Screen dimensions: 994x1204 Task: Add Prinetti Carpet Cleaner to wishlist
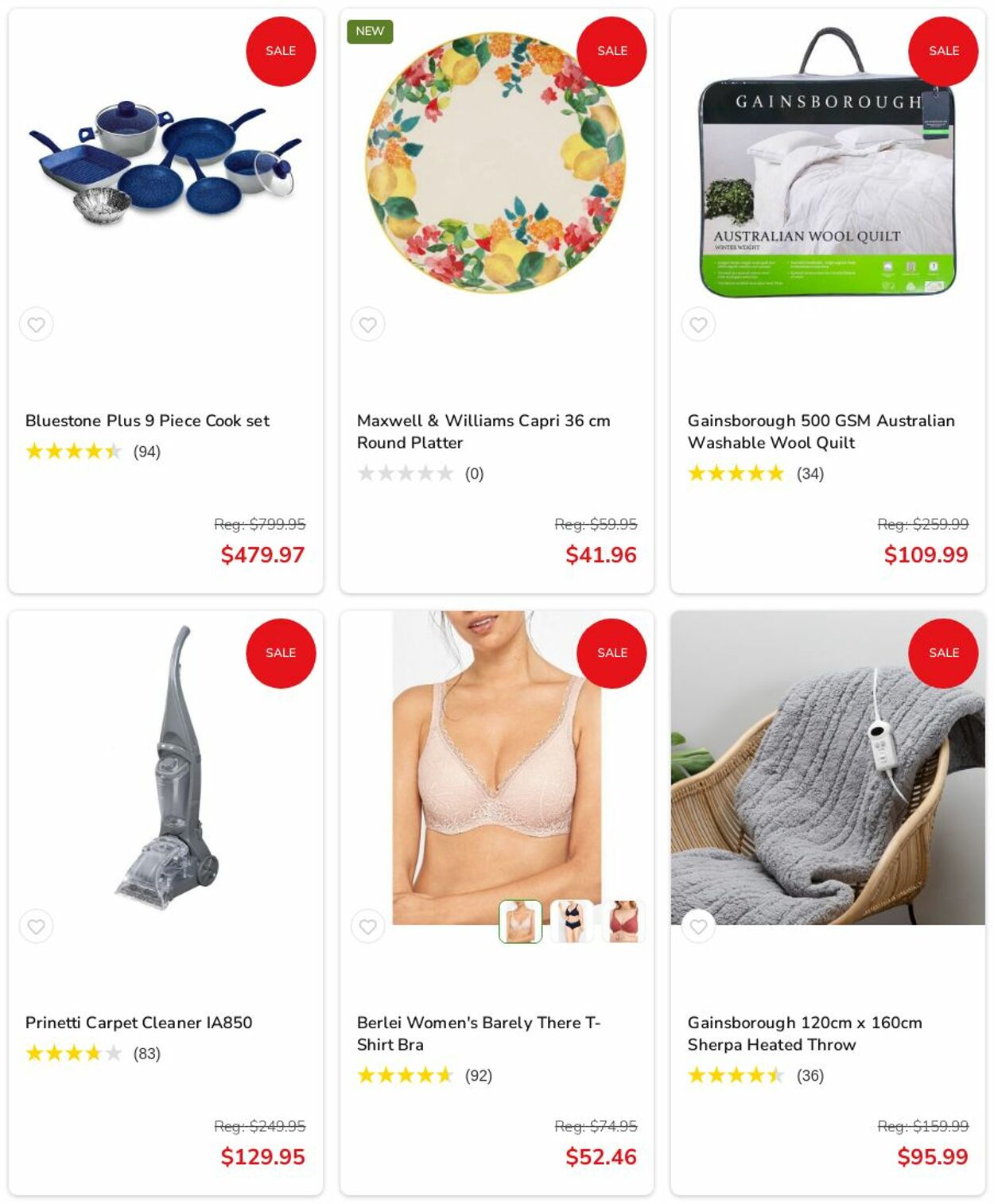click(x=37, y=926)
